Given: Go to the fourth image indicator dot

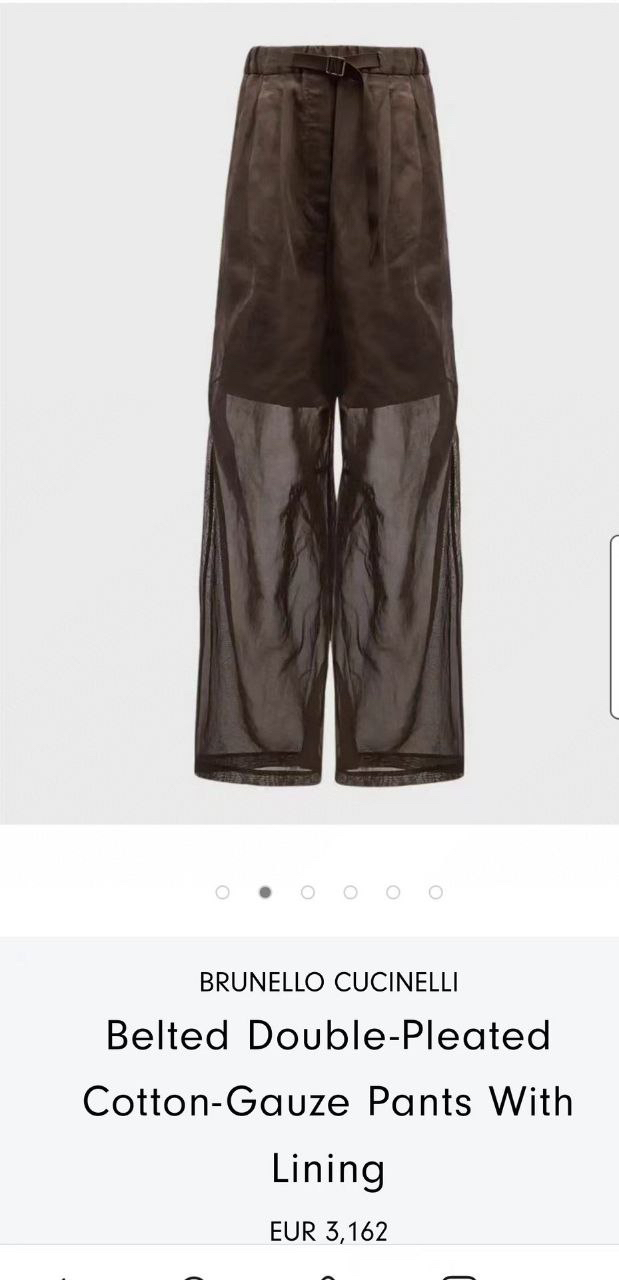Looking at the screenshot, I should pos(350,893).
